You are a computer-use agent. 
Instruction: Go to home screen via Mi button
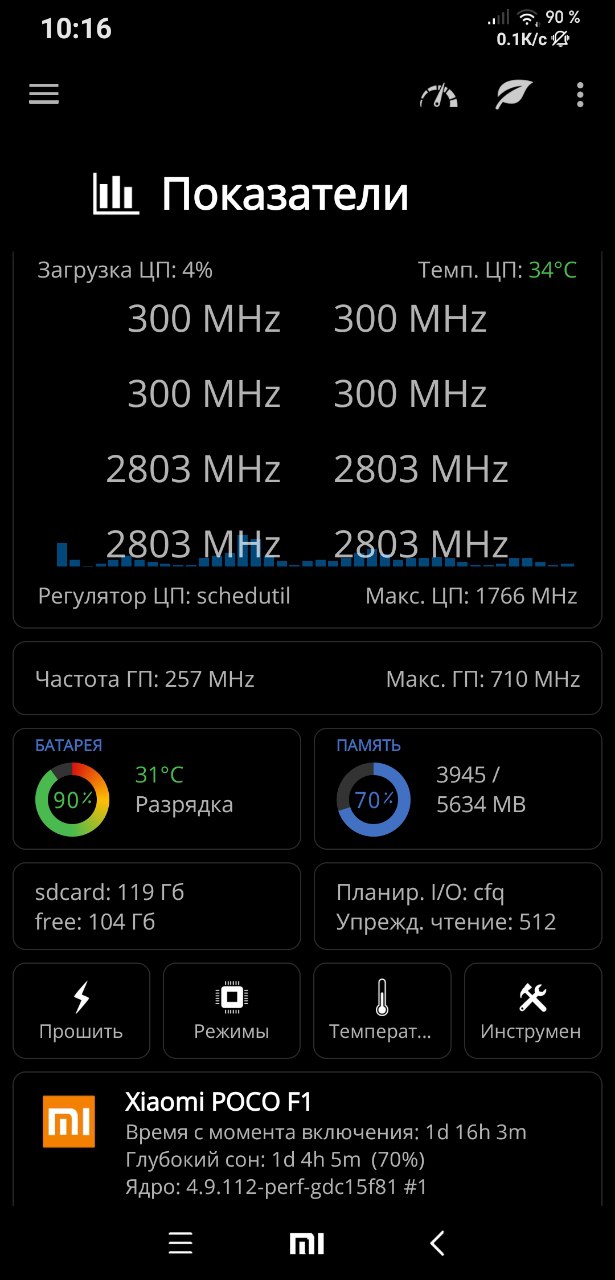click(x=307, y=1243)
